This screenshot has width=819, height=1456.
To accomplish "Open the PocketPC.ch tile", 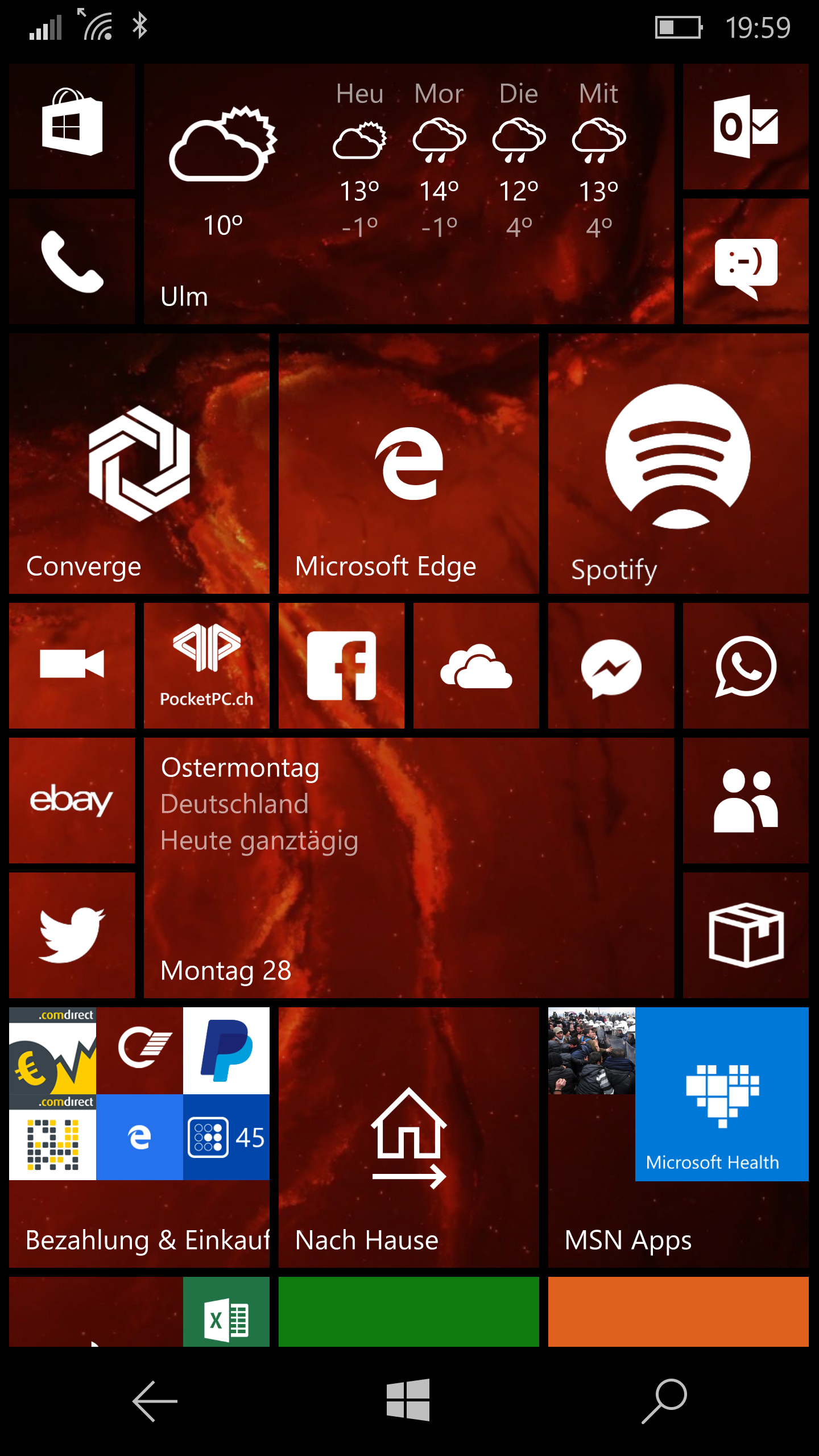I will [x=206, y=665].
